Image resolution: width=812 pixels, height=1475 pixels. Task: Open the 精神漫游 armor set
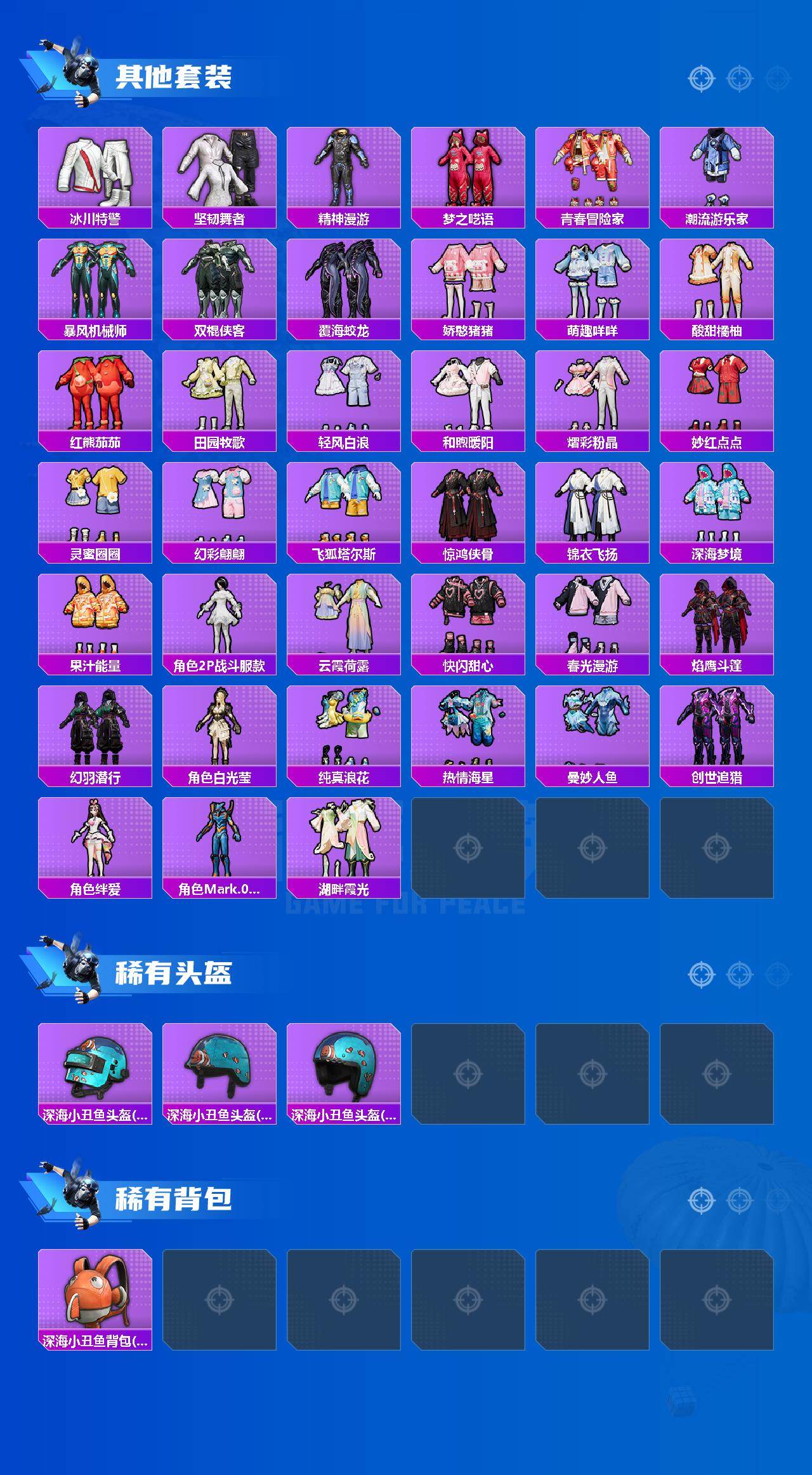(x=343, y=171)
